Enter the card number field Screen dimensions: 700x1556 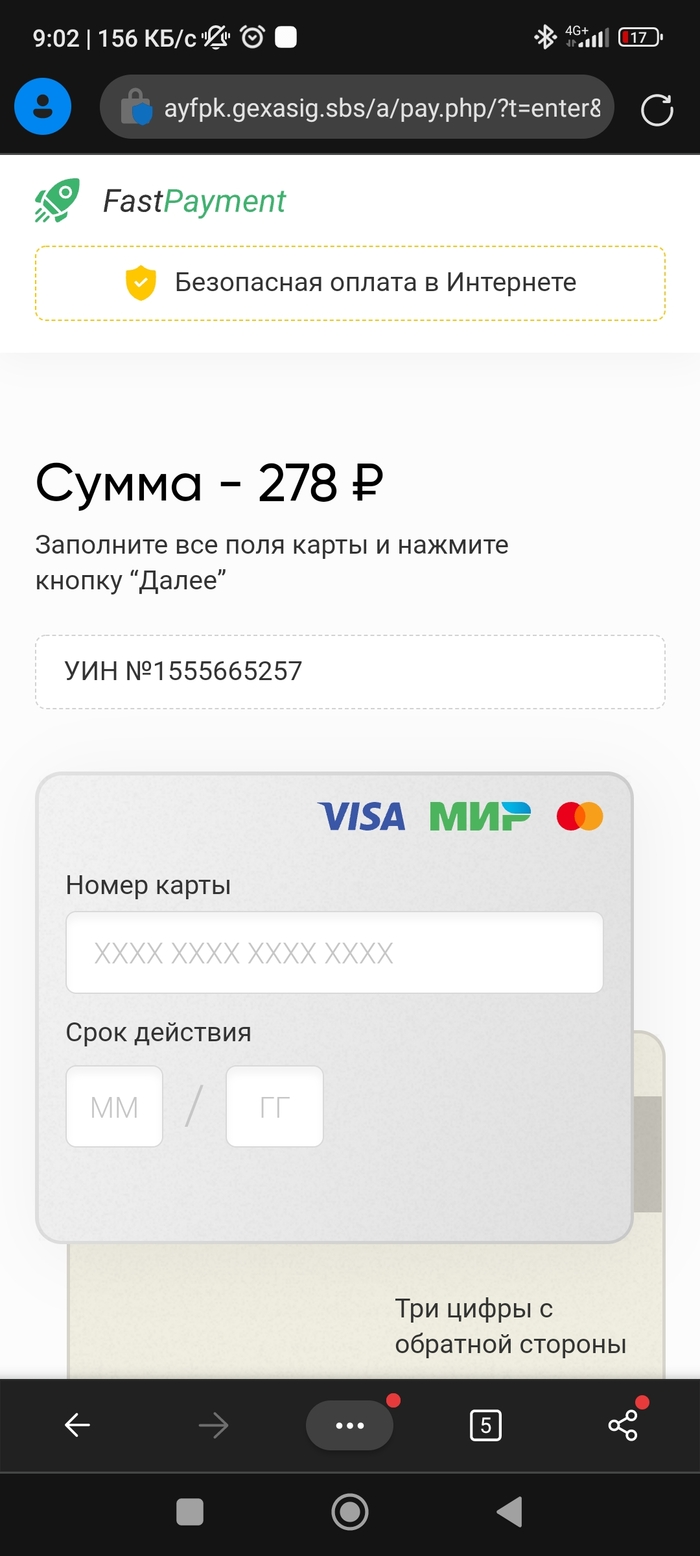point(334,952)
